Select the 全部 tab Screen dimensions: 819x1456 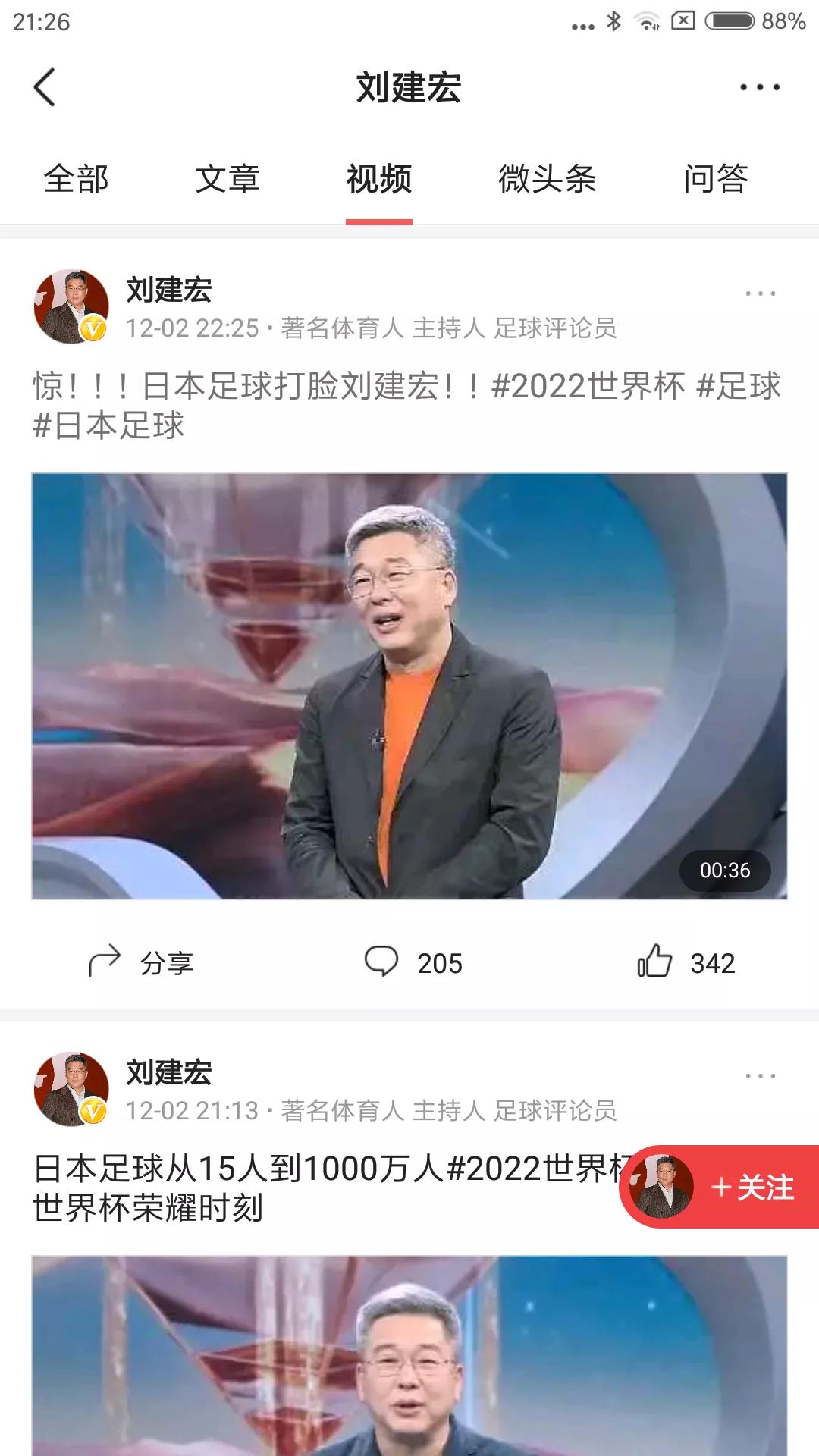77,180
